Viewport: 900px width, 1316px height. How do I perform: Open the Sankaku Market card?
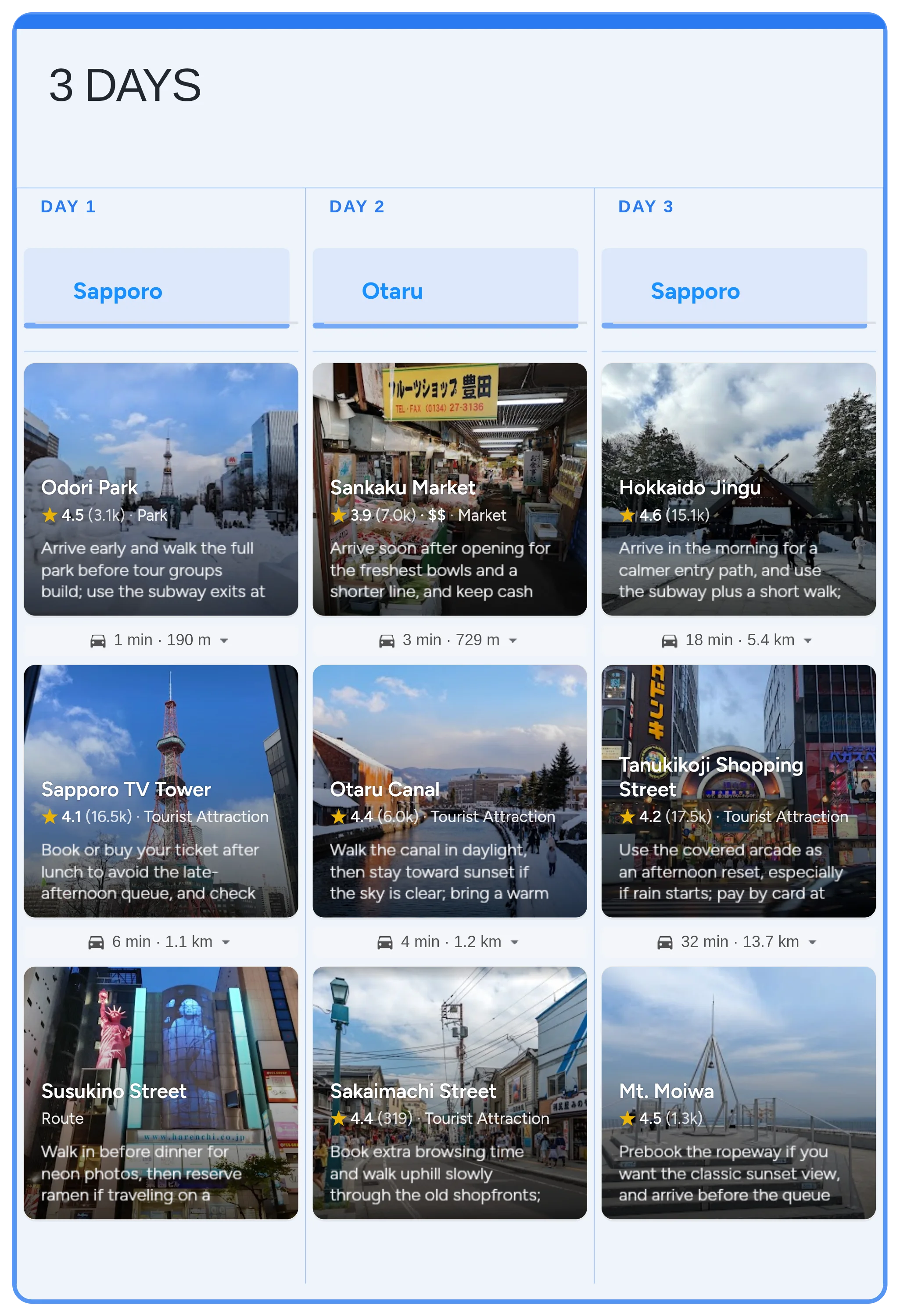pyautogui.click(x=450, y=489)
